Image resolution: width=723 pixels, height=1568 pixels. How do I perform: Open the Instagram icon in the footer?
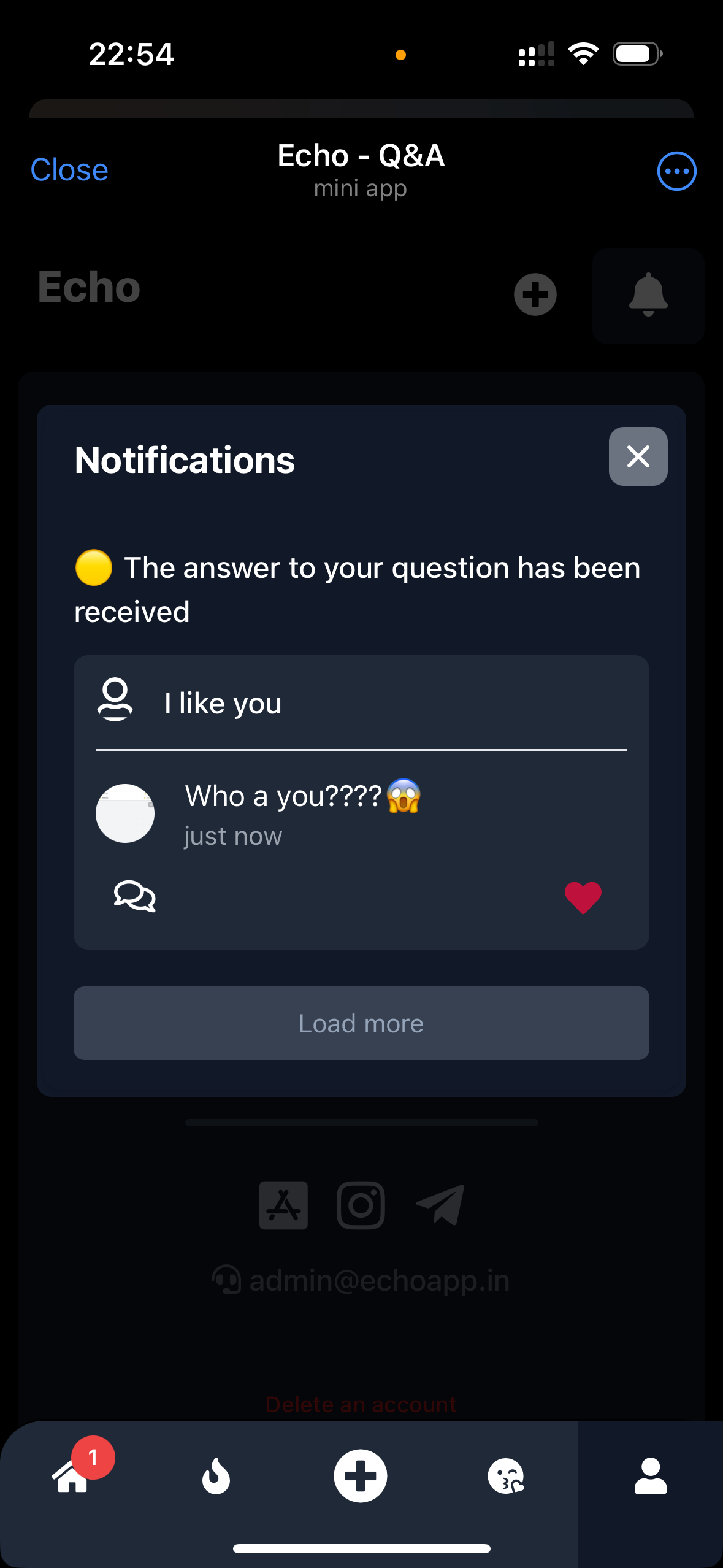[361, 1204]
